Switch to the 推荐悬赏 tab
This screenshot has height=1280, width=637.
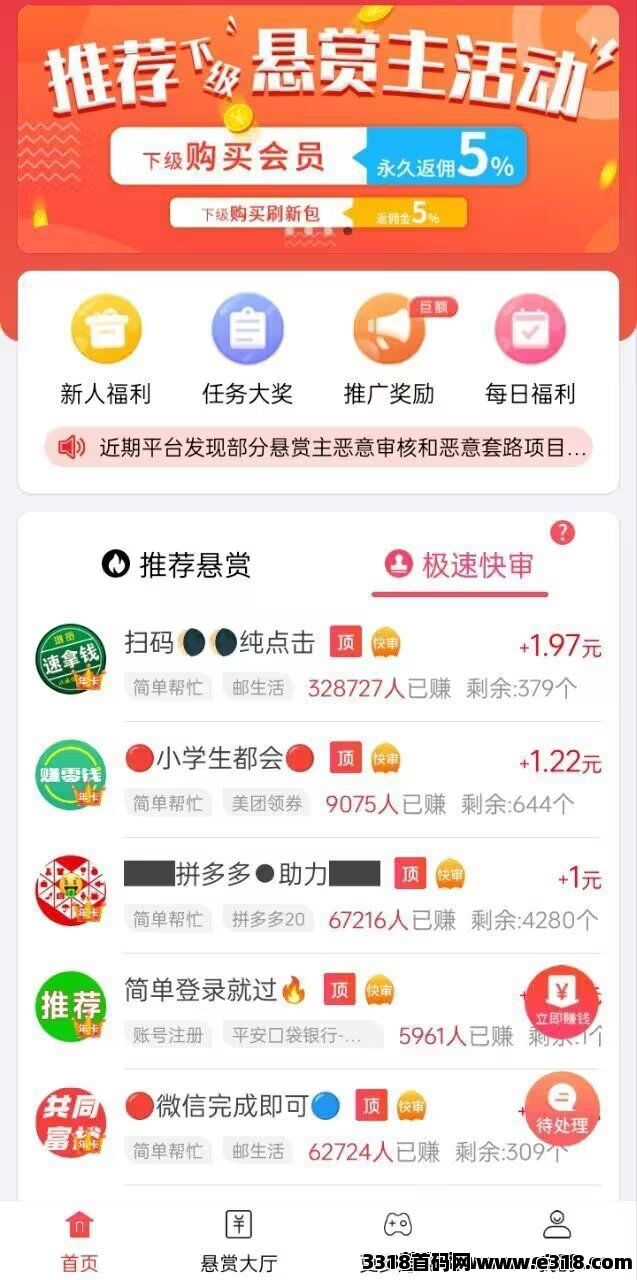[x=176, y=565]
